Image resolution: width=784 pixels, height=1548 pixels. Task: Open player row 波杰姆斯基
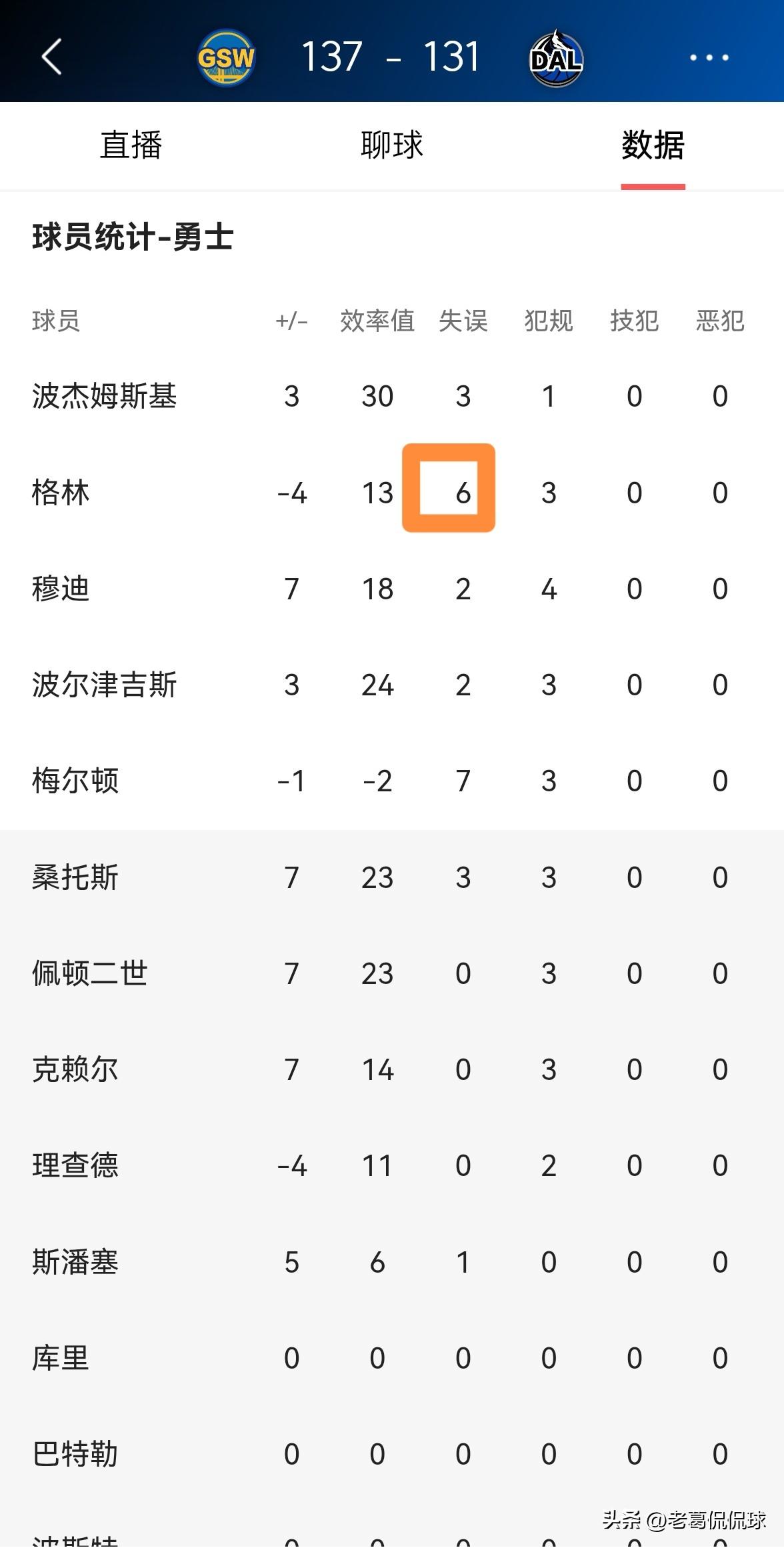(x=392, y=397)
